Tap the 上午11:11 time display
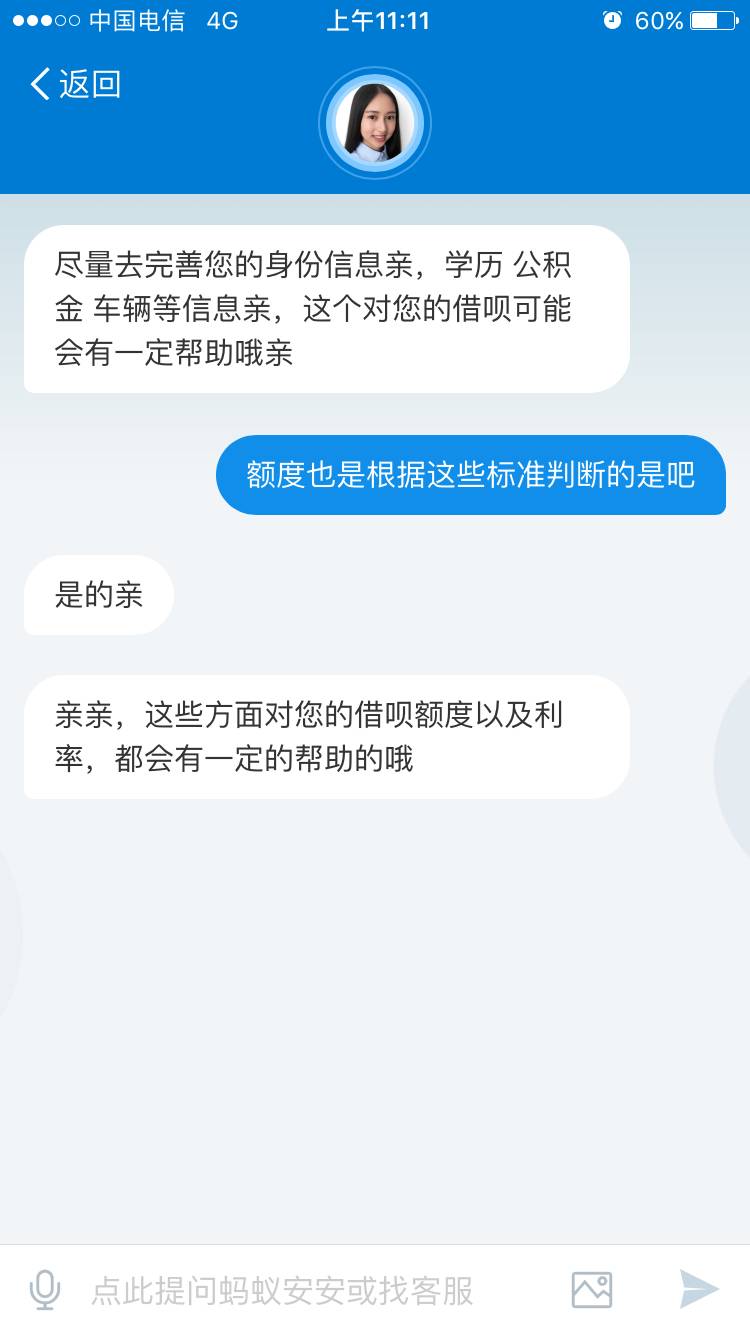This screenshot has height=1334, width=750. pos(375,18)
